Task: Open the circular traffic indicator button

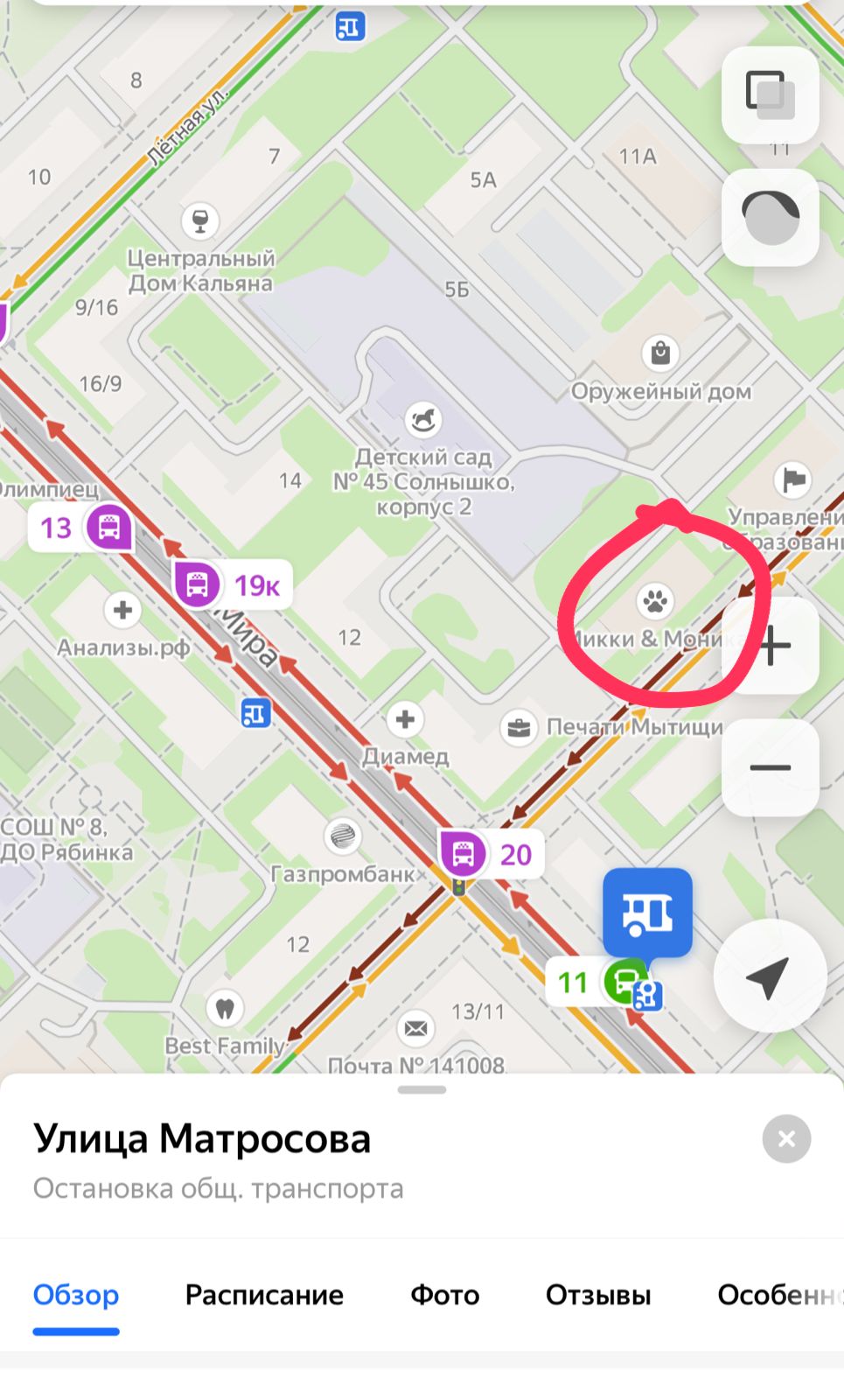Action: [770, 217]
